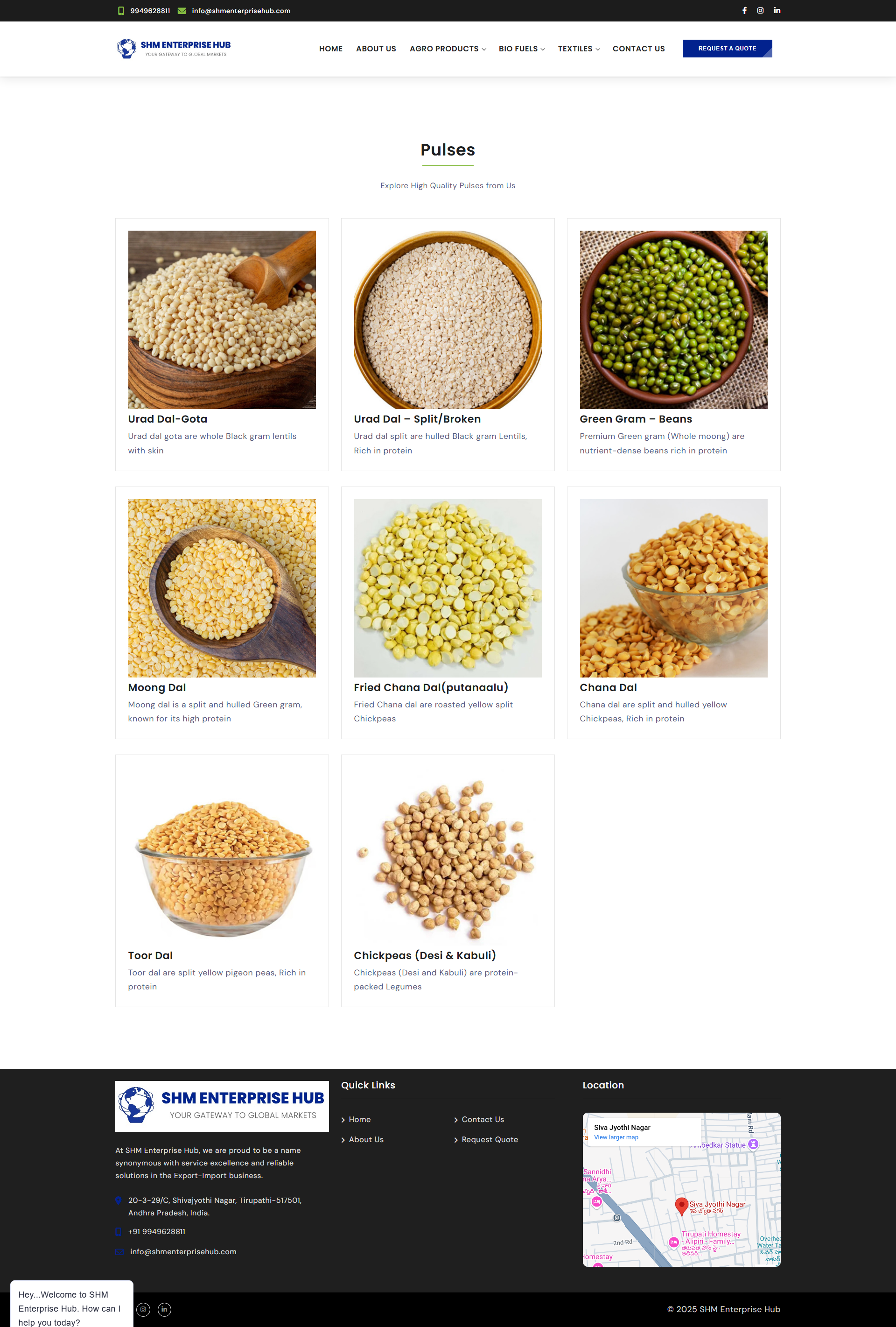Tap the Request a Quote button
896x1327 pixels.
pos(727,49)
